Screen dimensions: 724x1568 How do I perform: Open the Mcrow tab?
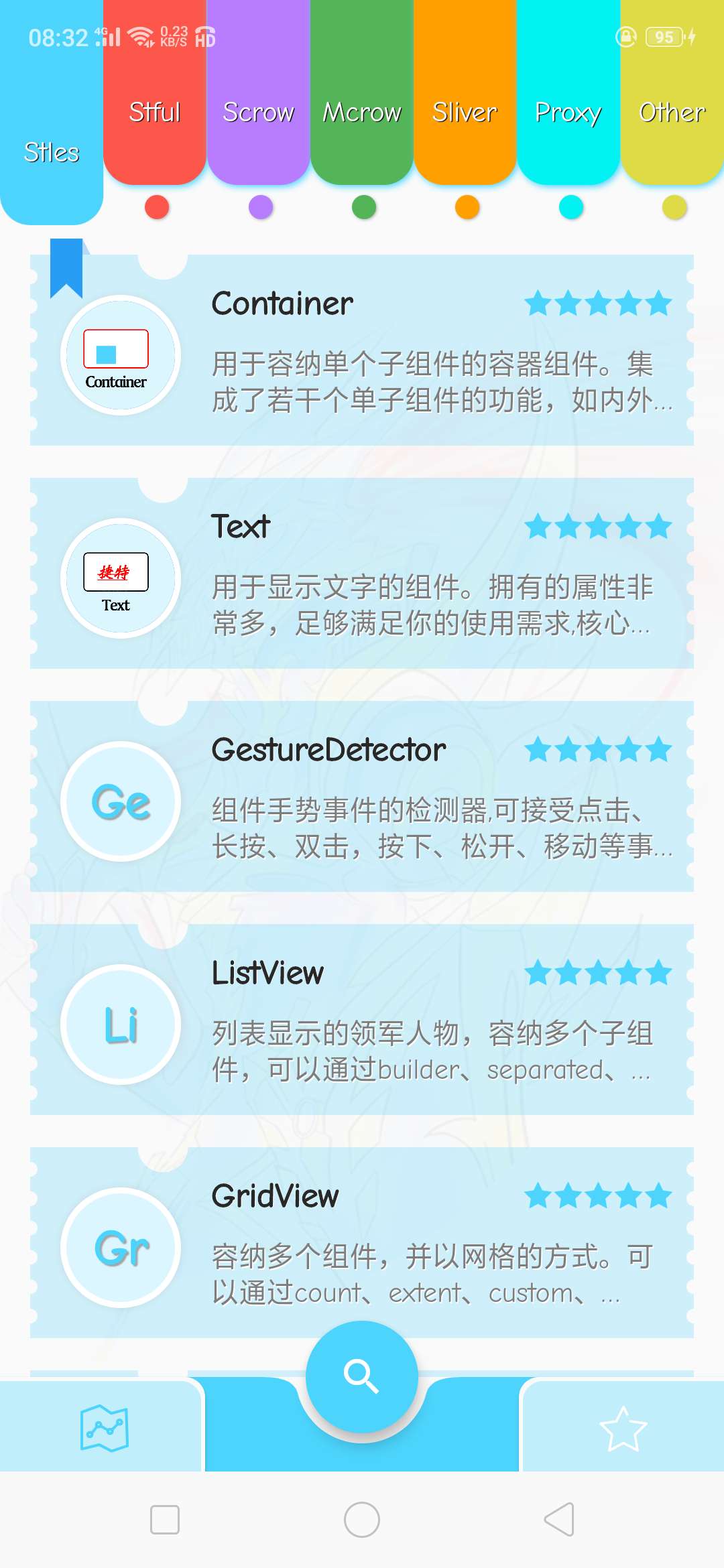click(362, 113)
